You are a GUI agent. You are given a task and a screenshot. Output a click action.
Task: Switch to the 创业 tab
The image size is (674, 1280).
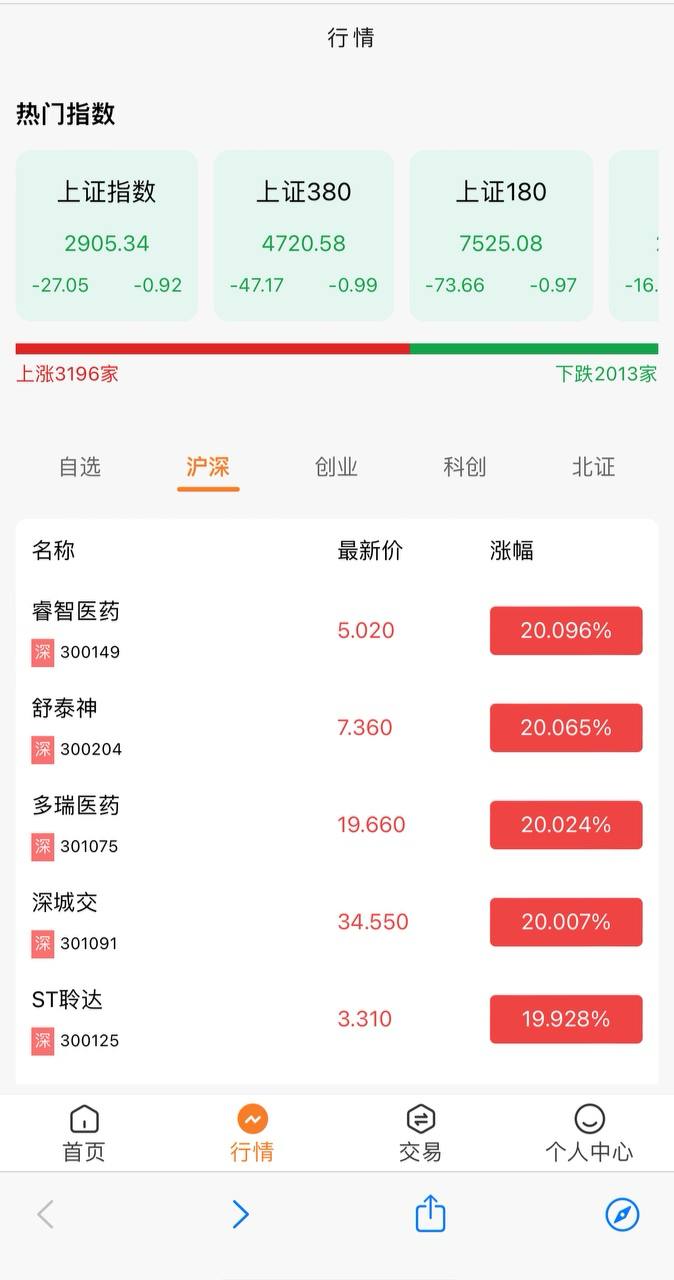tap(336, 467)
